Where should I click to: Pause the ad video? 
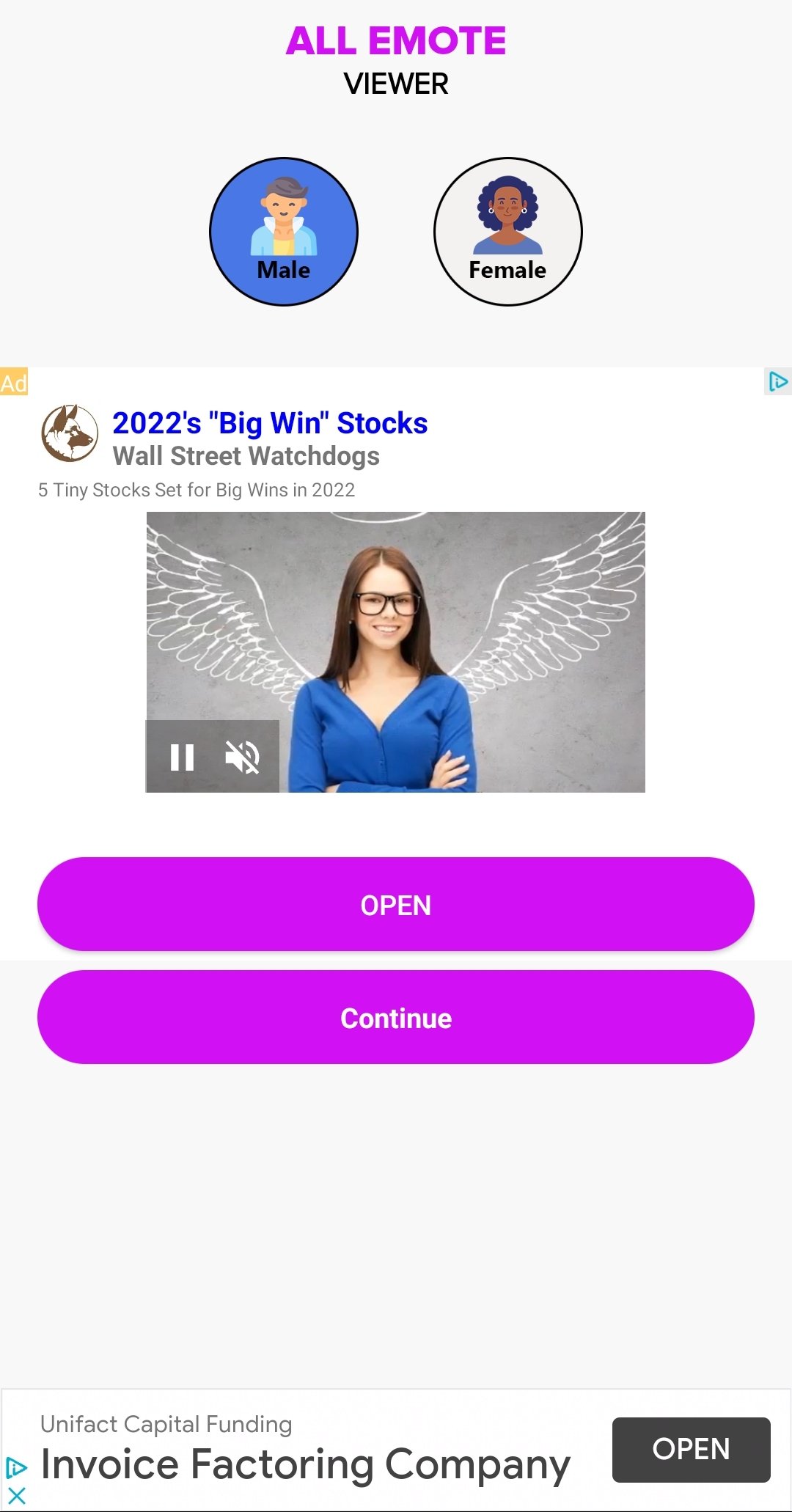click(x=182, y=757)
